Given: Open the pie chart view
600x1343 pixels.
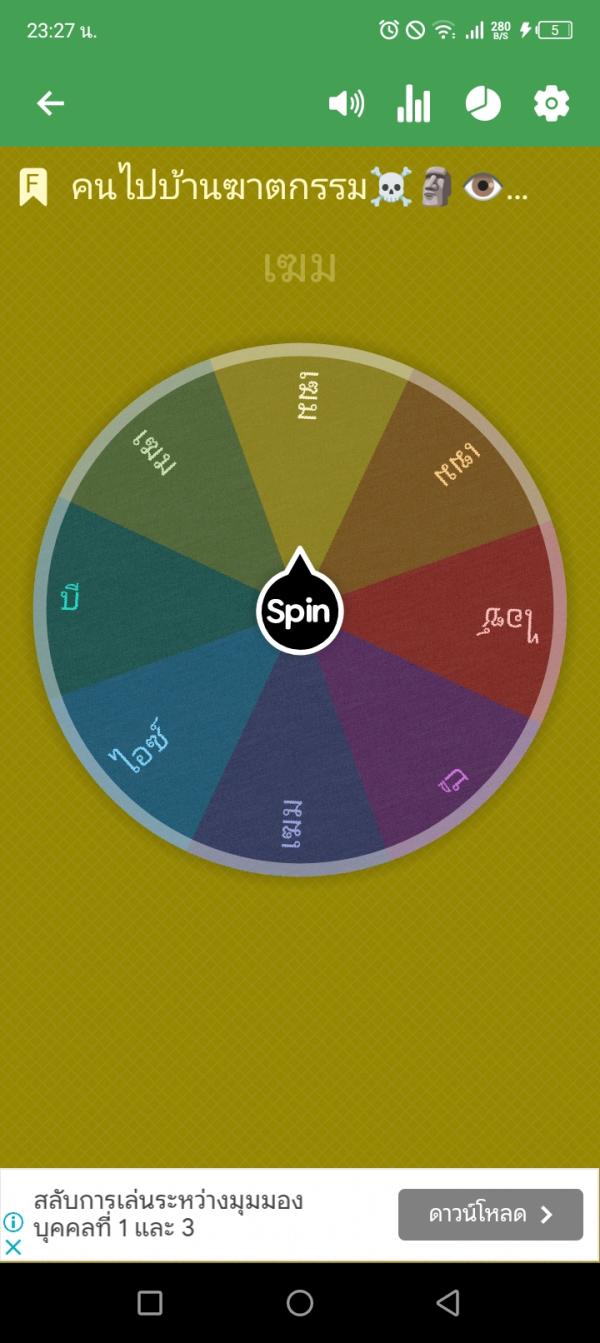Looking at the screenshot, I should pos(483,103).
